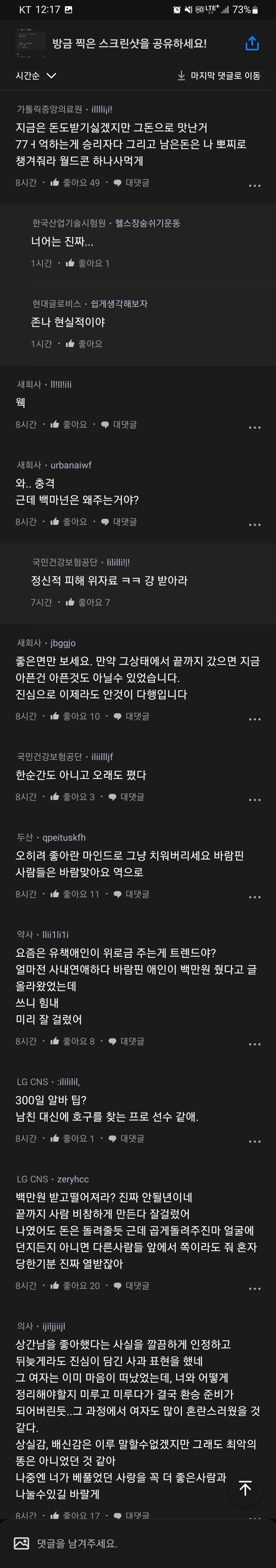The height and width of the screenshot is (1568, 276).
Task: Reply to the '300일 알바 팁?' comment
Action: pos(126,1139)
